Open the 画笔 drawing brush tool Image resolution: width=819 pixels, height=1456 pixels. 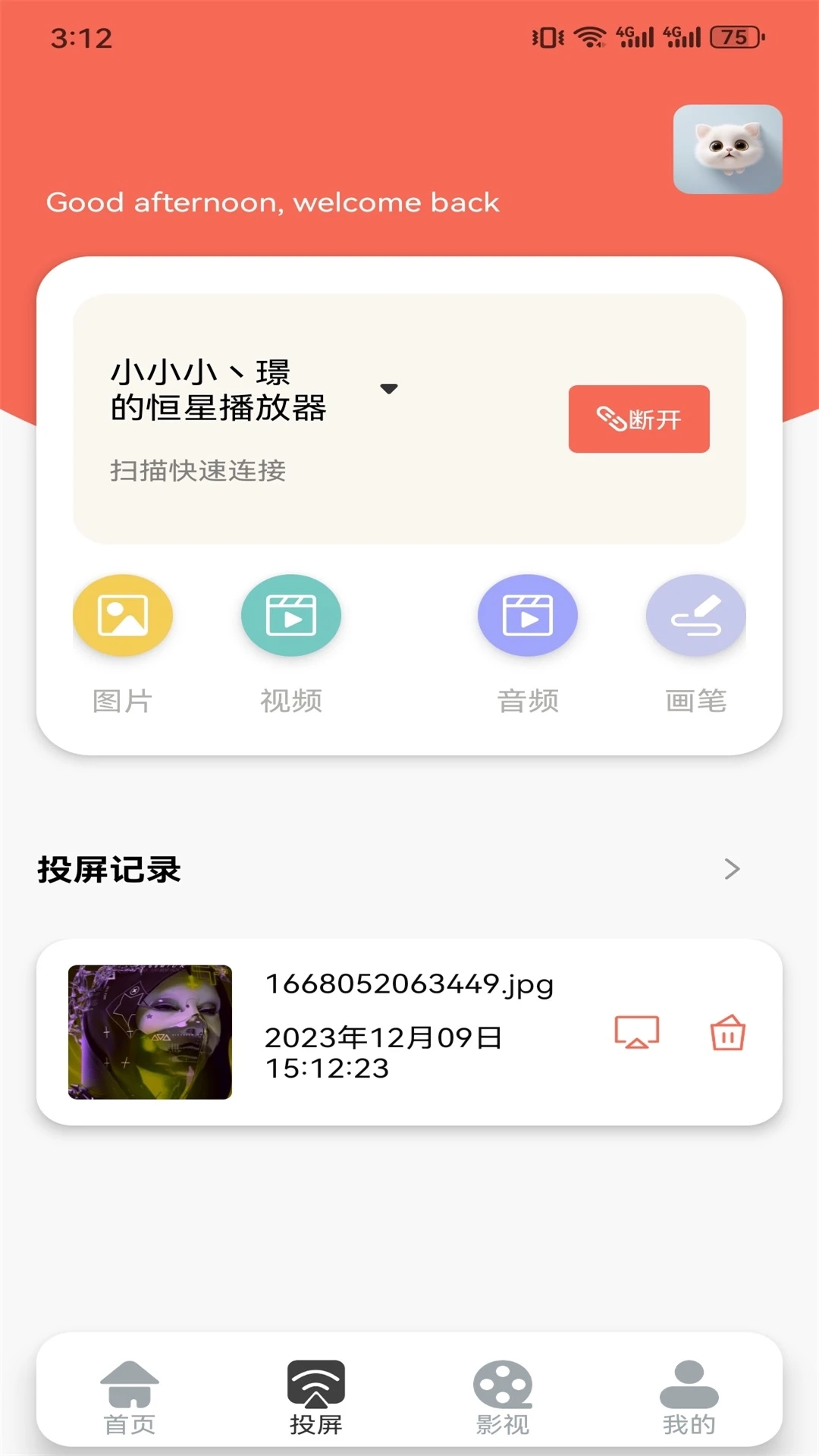click(695, 616)
